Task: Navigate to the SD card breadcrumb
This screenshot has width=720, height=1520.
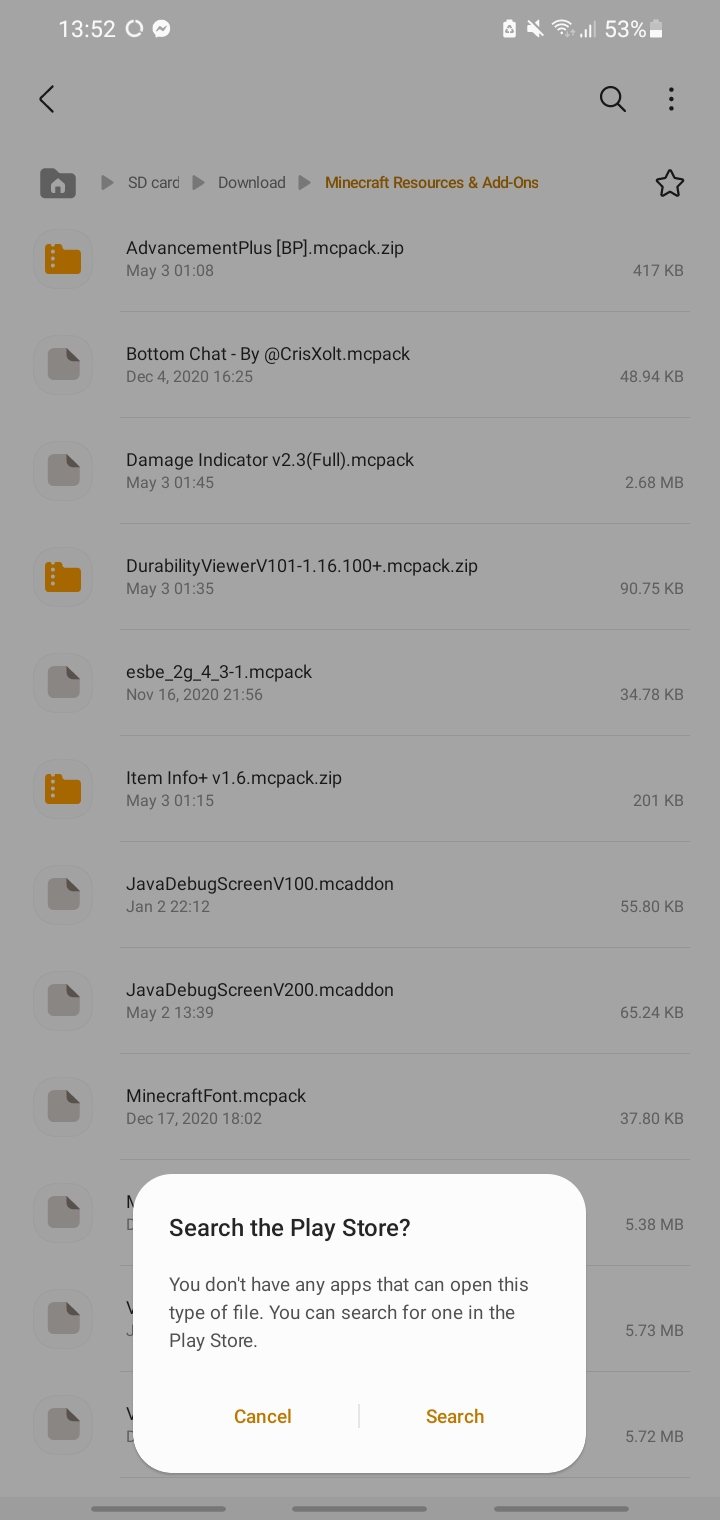Action: pos(153,183)
